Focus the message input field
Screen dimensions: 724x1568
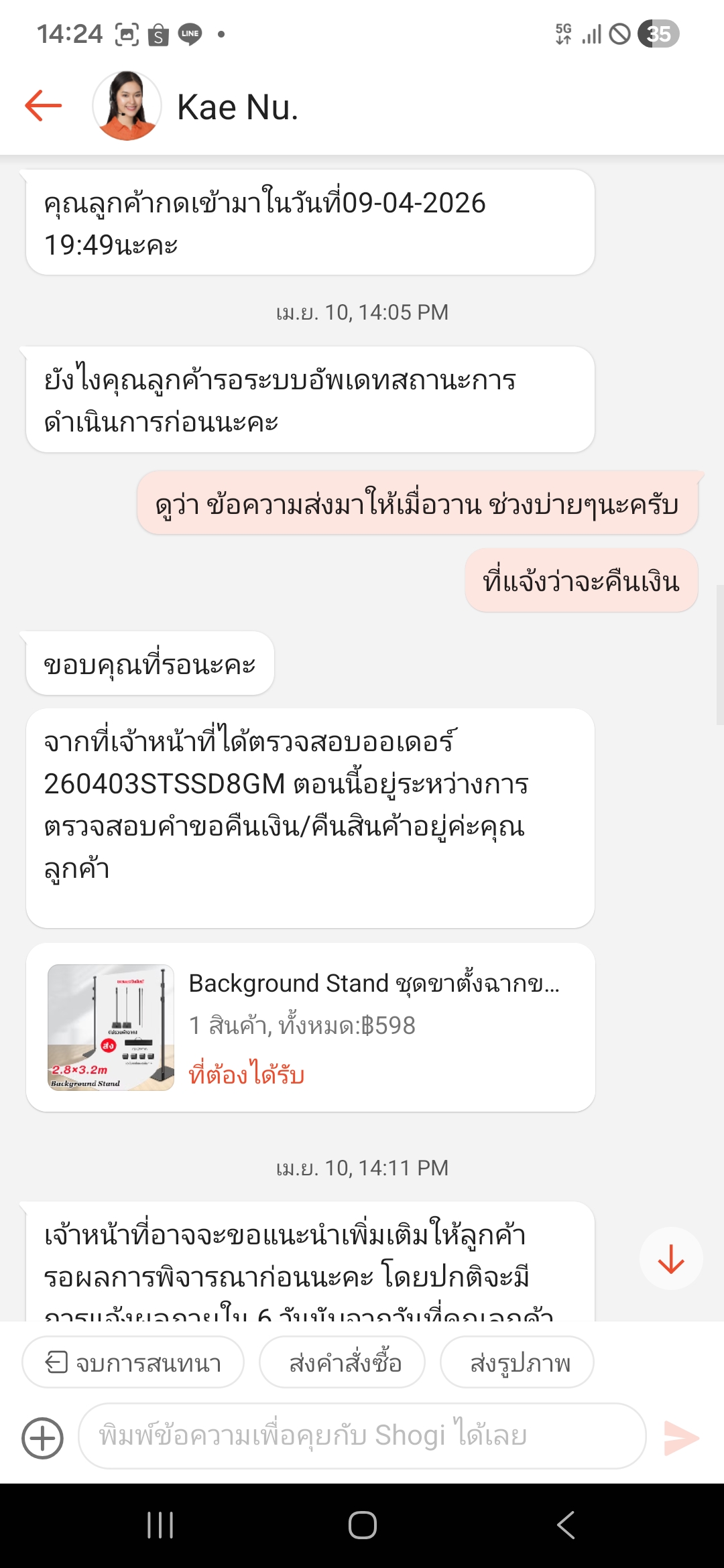click(x=363, y=1436)
